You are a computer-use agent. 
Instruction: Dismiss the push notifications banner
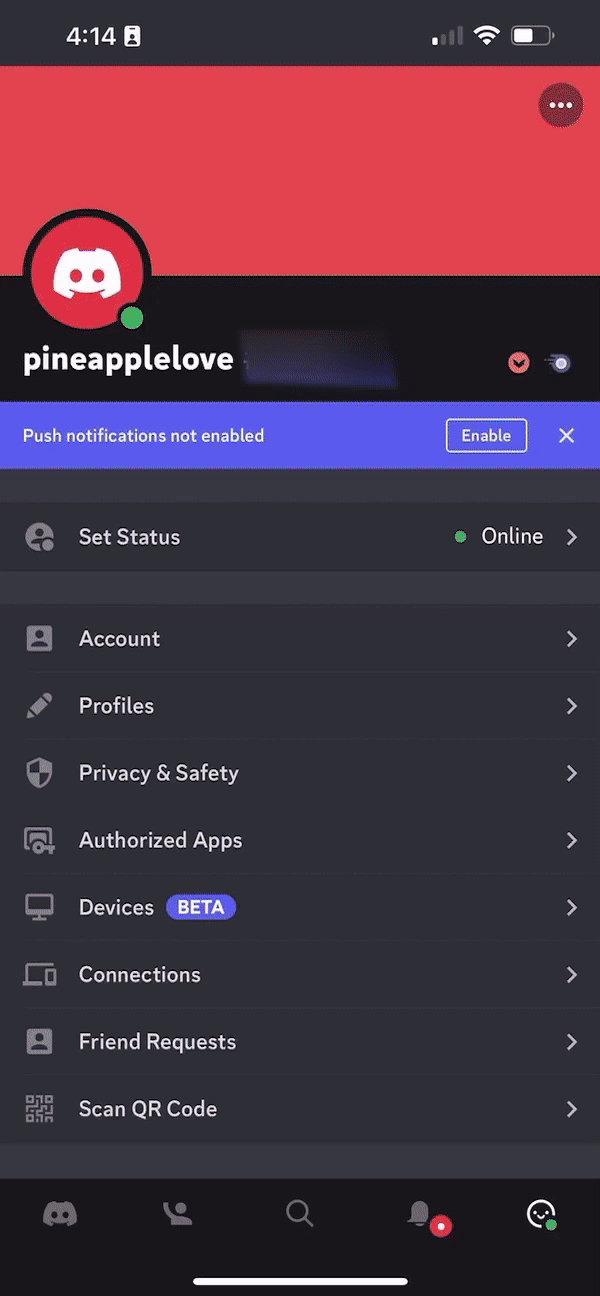point(566,436)
